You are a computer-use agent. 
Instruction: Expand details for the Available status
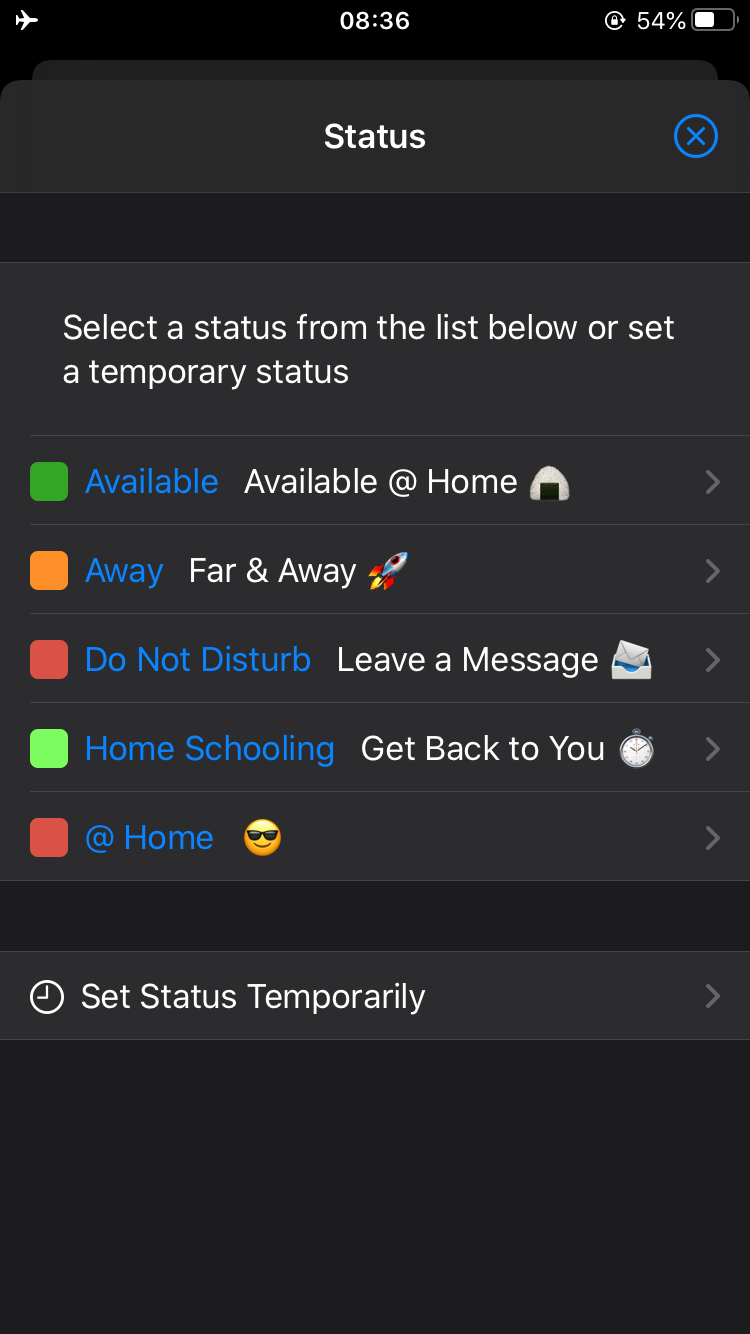(712, 482)
